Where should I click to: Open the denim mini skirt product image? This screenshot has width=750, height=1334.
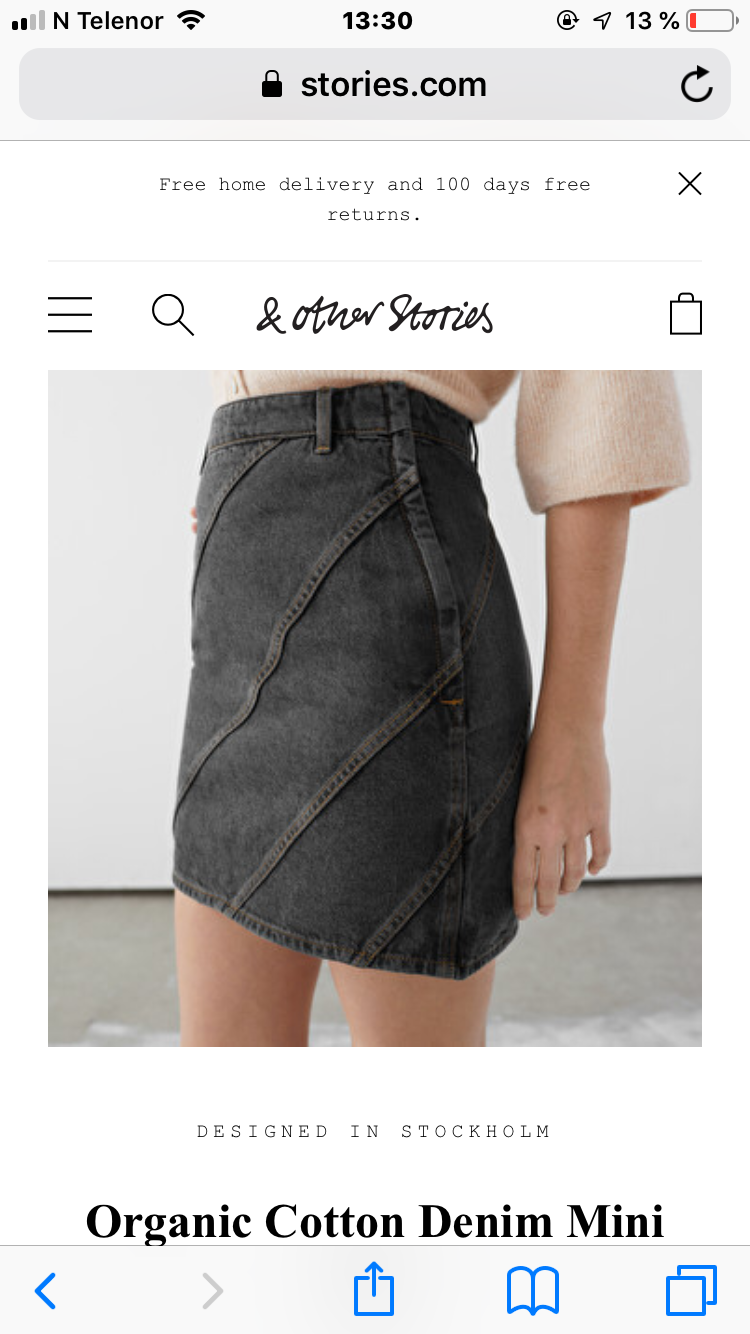pyautogui.click(x=375, y=708)
